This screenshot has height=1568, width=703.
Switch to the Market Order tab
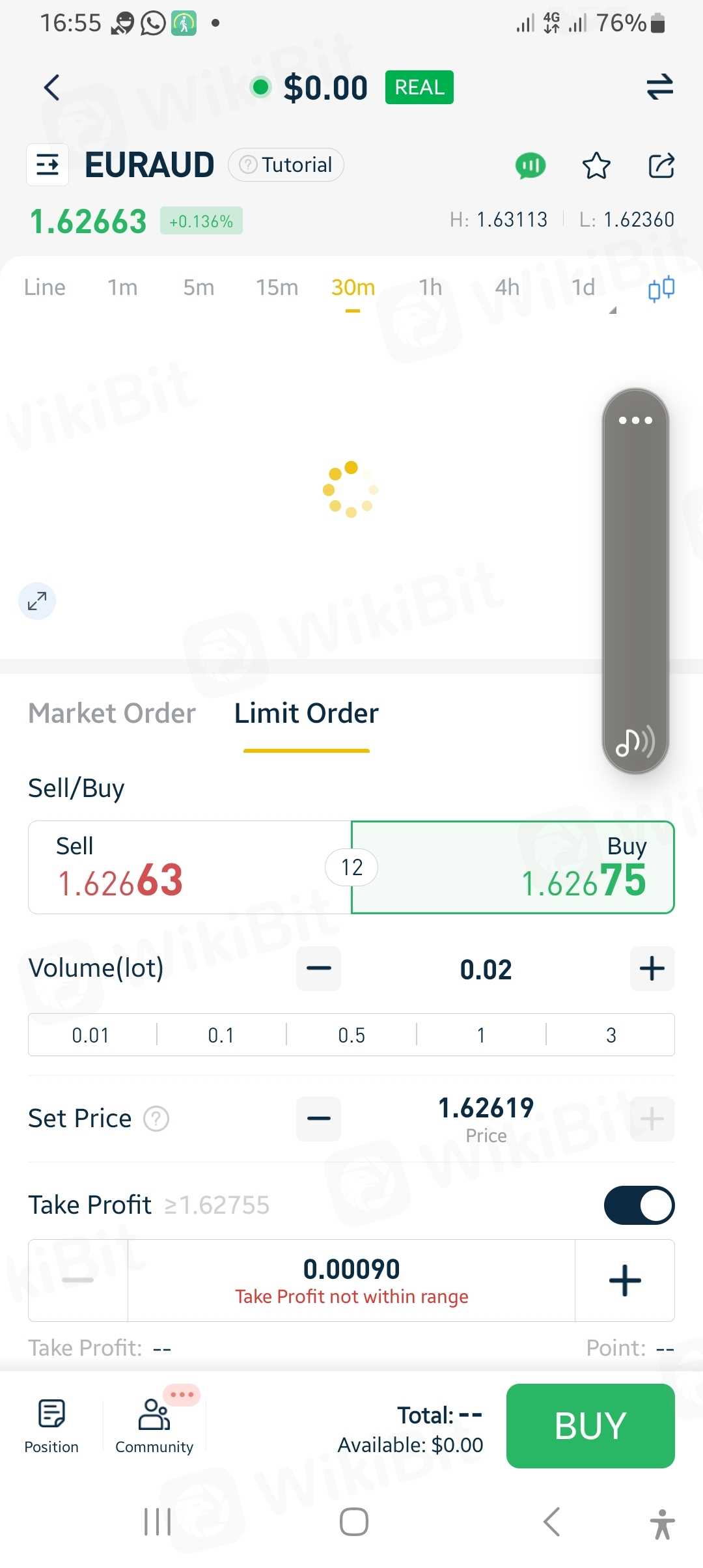pos(112,714)
